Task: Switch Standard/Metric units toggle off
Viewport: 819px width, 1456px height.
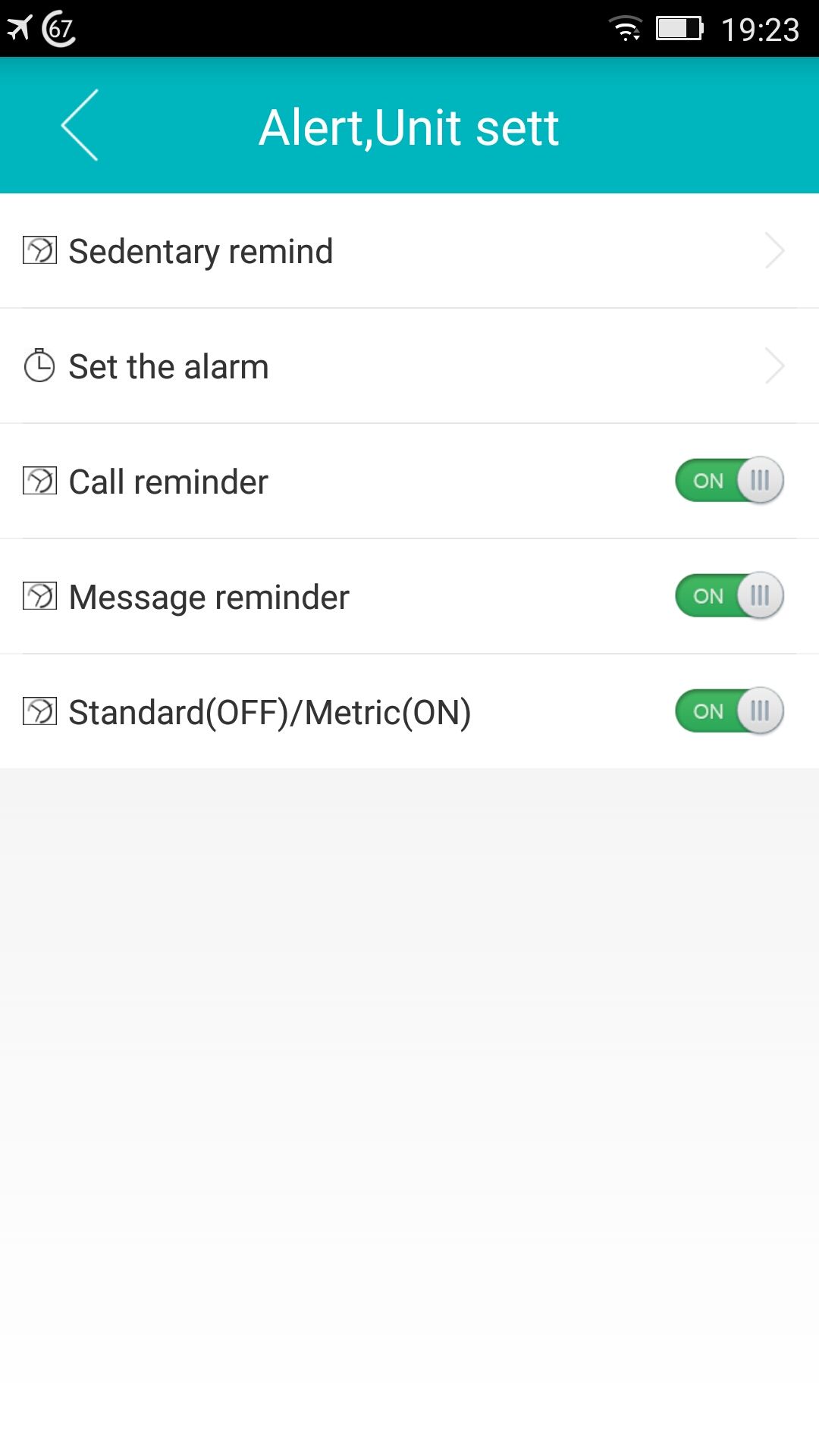Action: [729, 711]
